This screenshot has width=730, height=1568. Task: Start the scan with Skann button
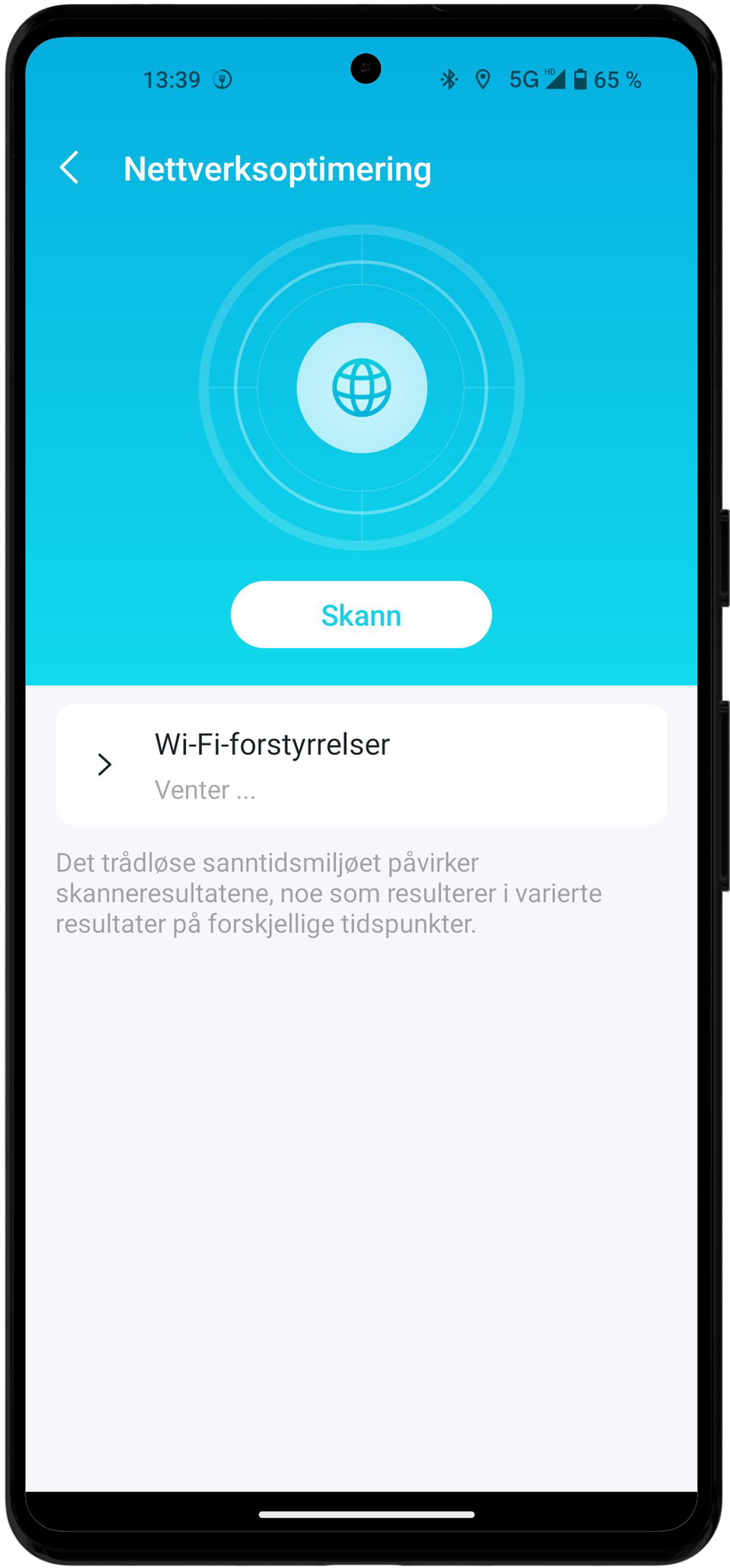pos(361,615)
